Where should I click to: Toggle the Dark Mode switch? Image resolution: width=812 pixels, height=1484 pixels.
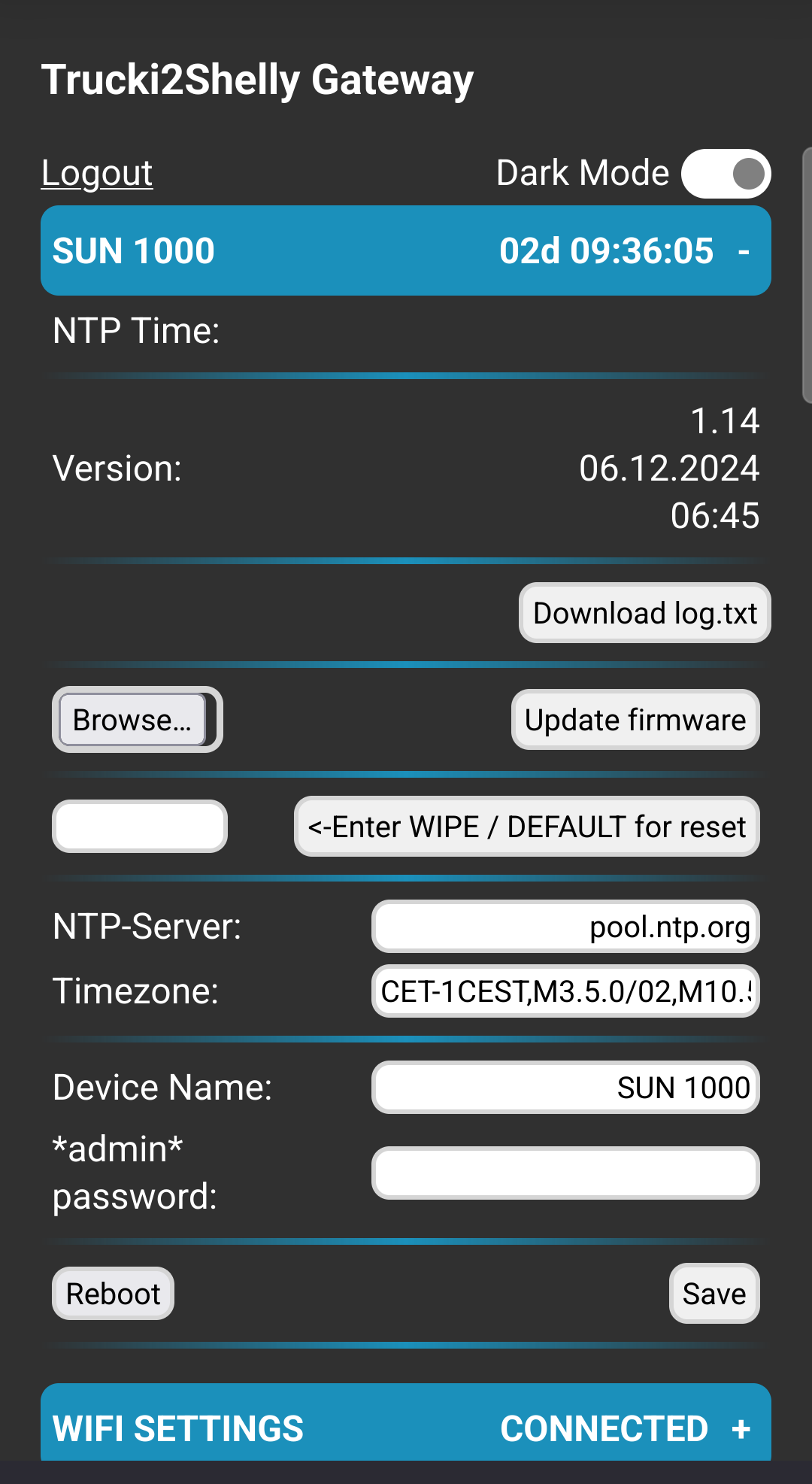tap(726, 174)
